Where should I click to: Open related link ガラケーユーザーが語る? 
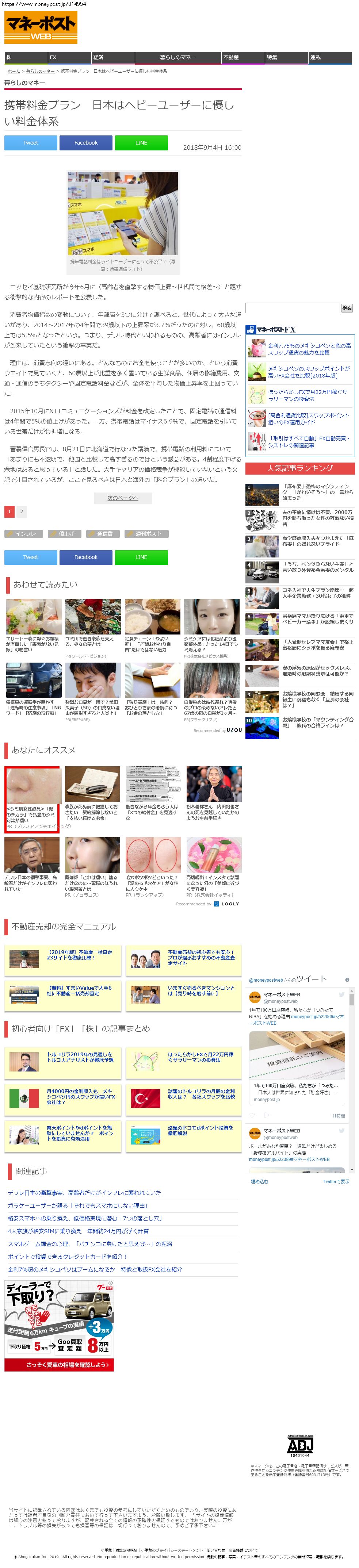coord(77,1206)
